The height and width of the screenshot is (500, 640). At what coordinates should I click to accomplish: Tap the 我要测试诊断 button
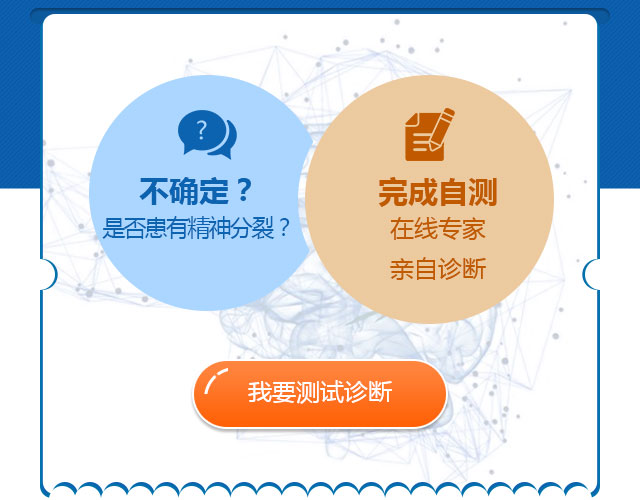(x=319, y=393)
